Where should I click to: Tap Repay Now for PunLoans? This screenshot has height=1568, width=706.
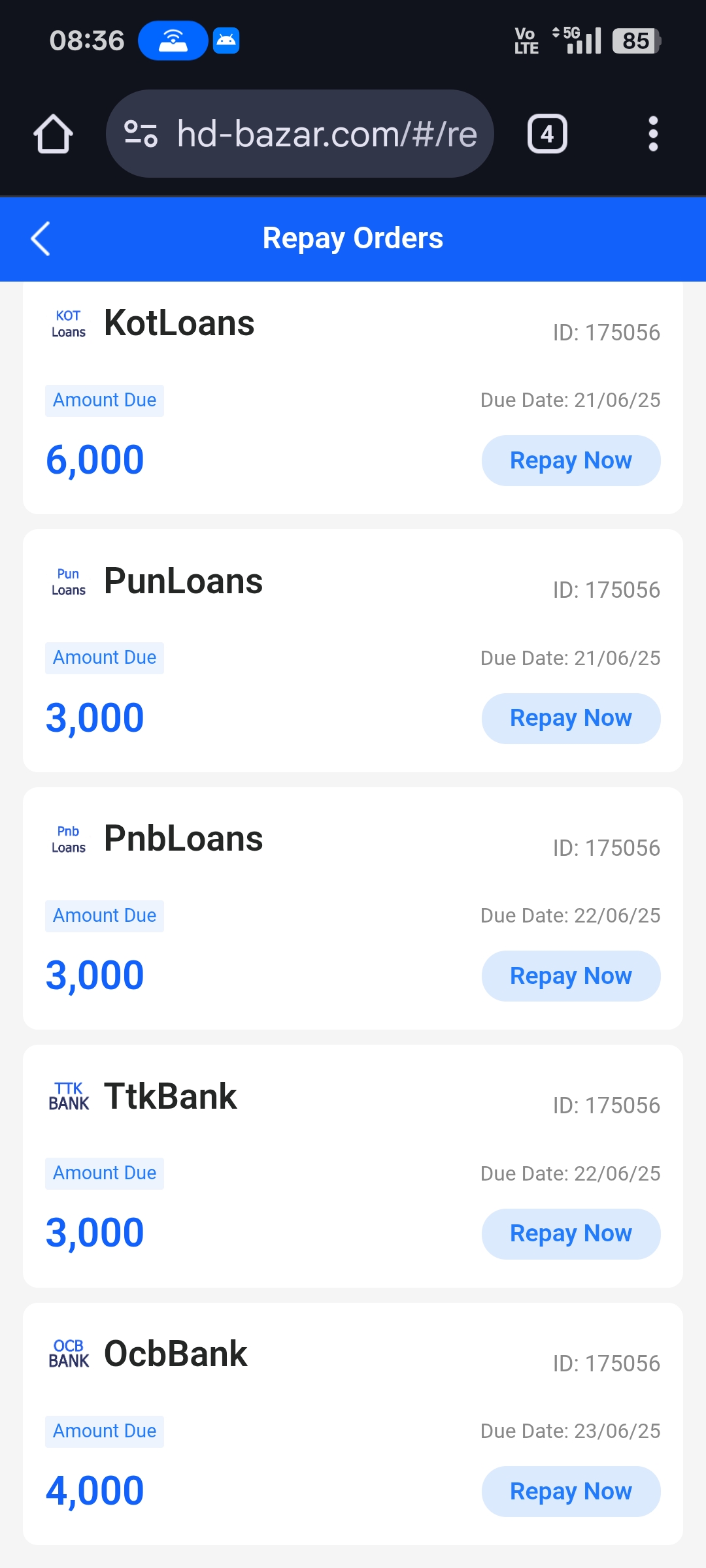click(571, 718)
